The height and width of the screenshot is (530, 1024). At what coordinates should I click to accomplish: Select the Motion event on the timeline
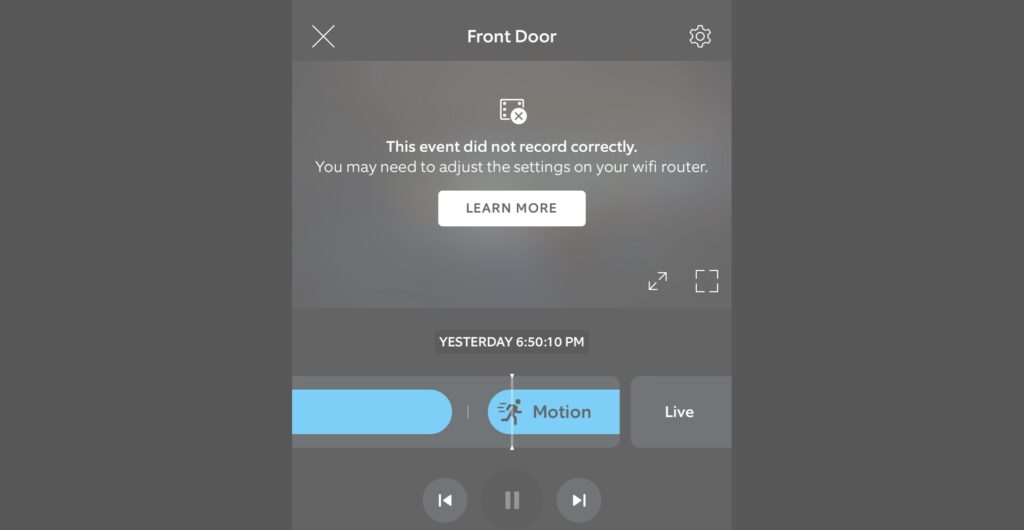point(554,412)
